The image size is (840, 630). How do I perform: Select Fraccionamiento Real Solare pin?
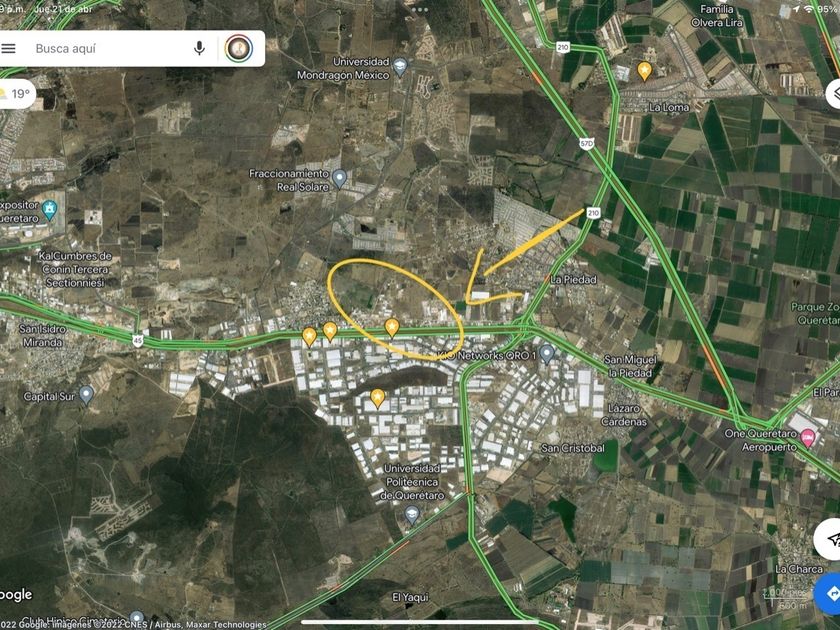(x=340, y=179)
